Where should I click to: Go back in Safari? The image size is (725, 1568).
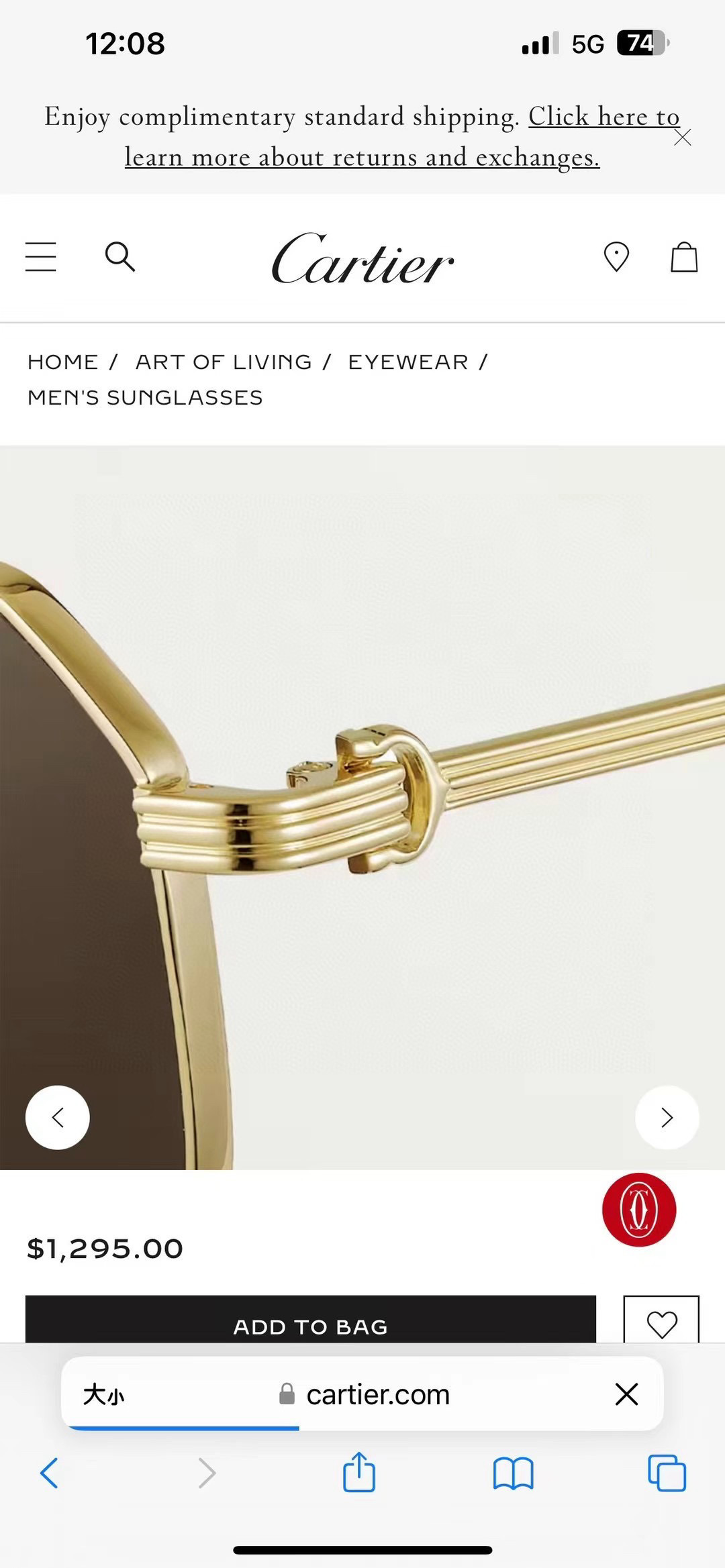coord(50,1474)
